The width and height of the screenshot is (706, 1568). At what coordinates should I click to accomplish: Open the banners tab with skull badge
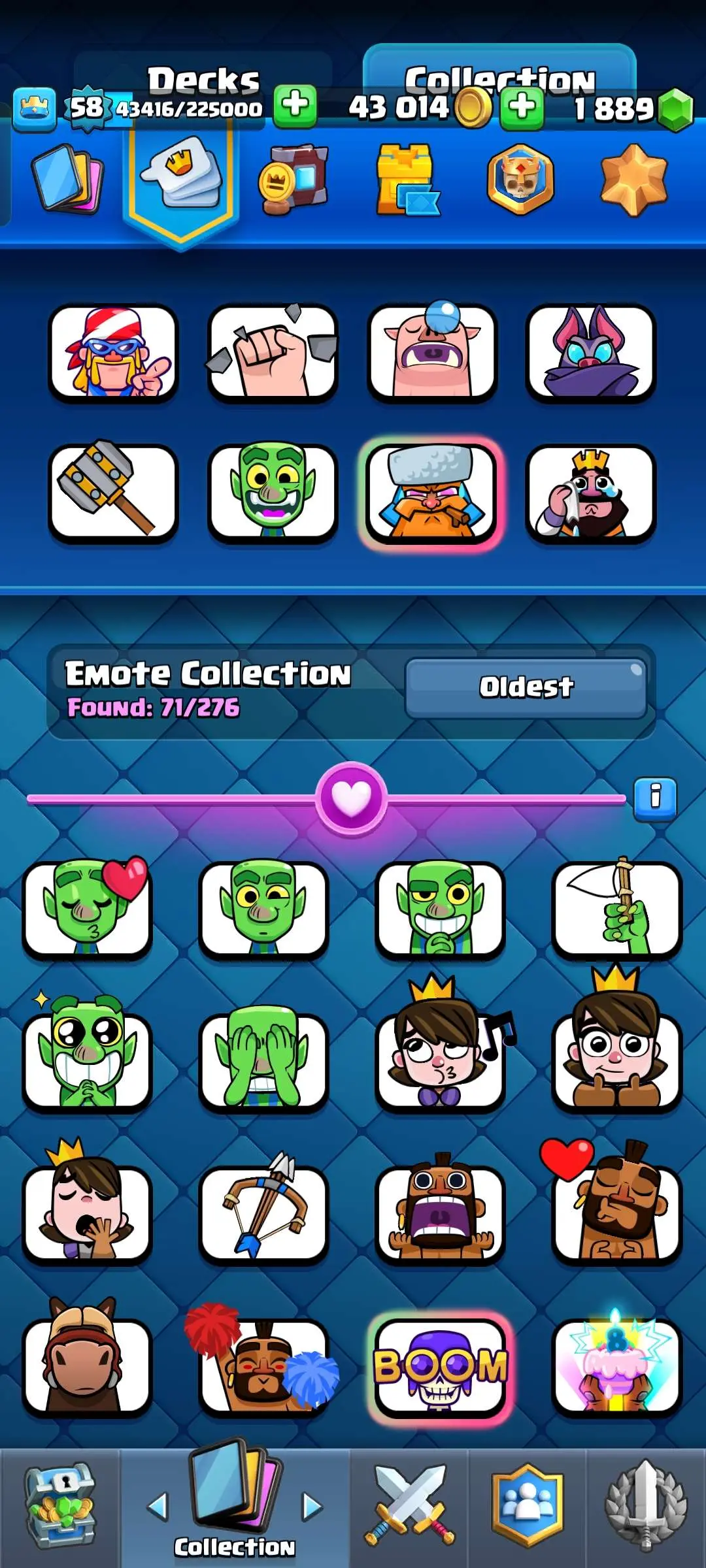pyautogui.click(x=520, y=180)
